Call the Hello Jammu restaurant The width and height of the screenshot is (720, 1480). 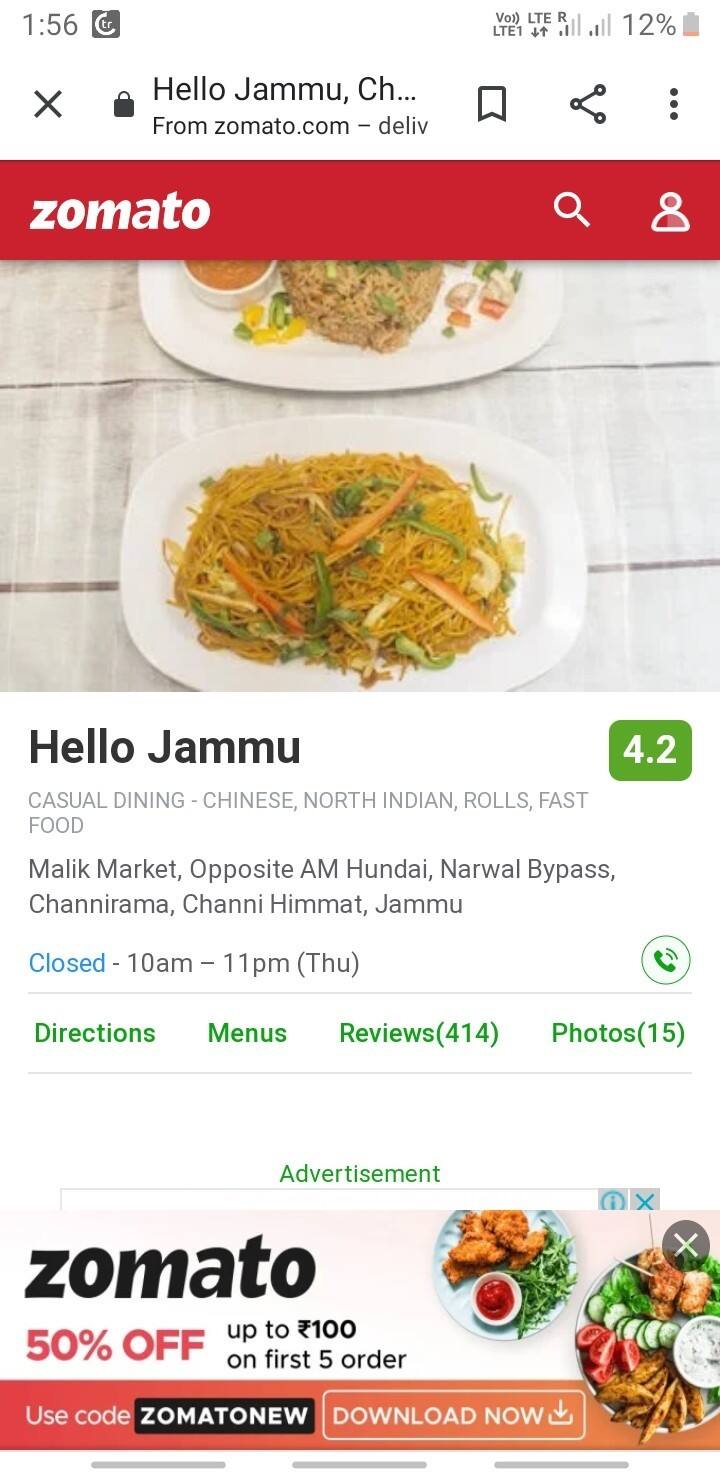tap(665, 961)
